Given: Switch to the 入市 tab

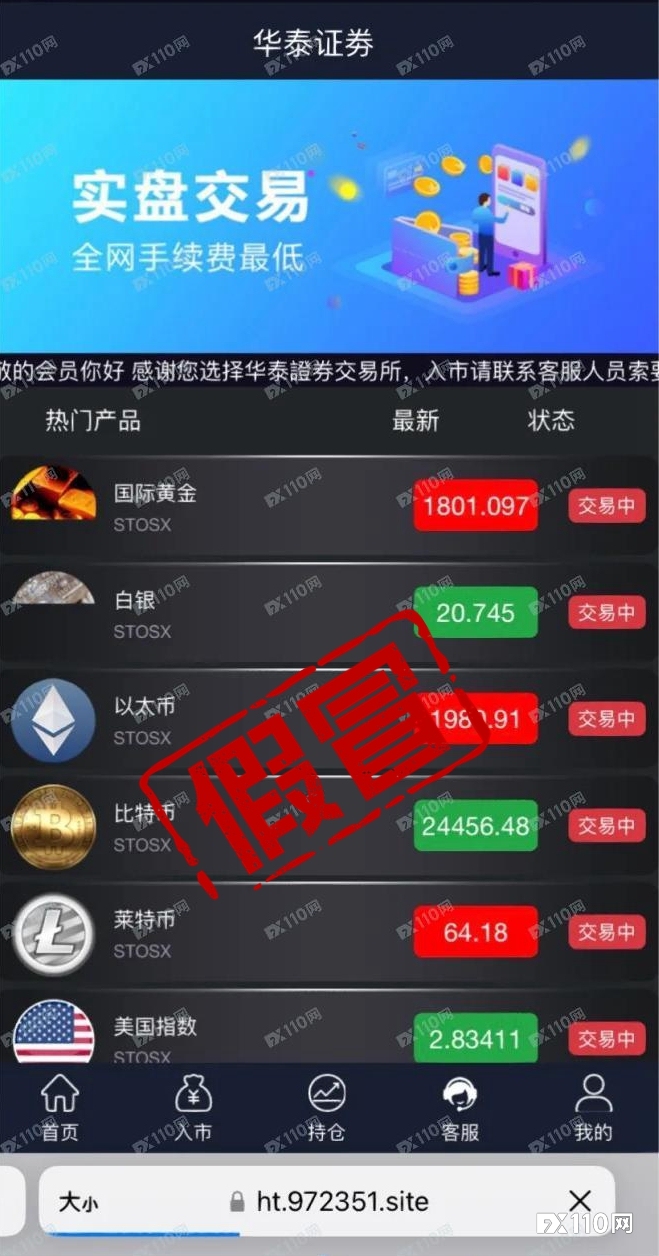Looking at the screenshot, I should (x=193, y=1108).
